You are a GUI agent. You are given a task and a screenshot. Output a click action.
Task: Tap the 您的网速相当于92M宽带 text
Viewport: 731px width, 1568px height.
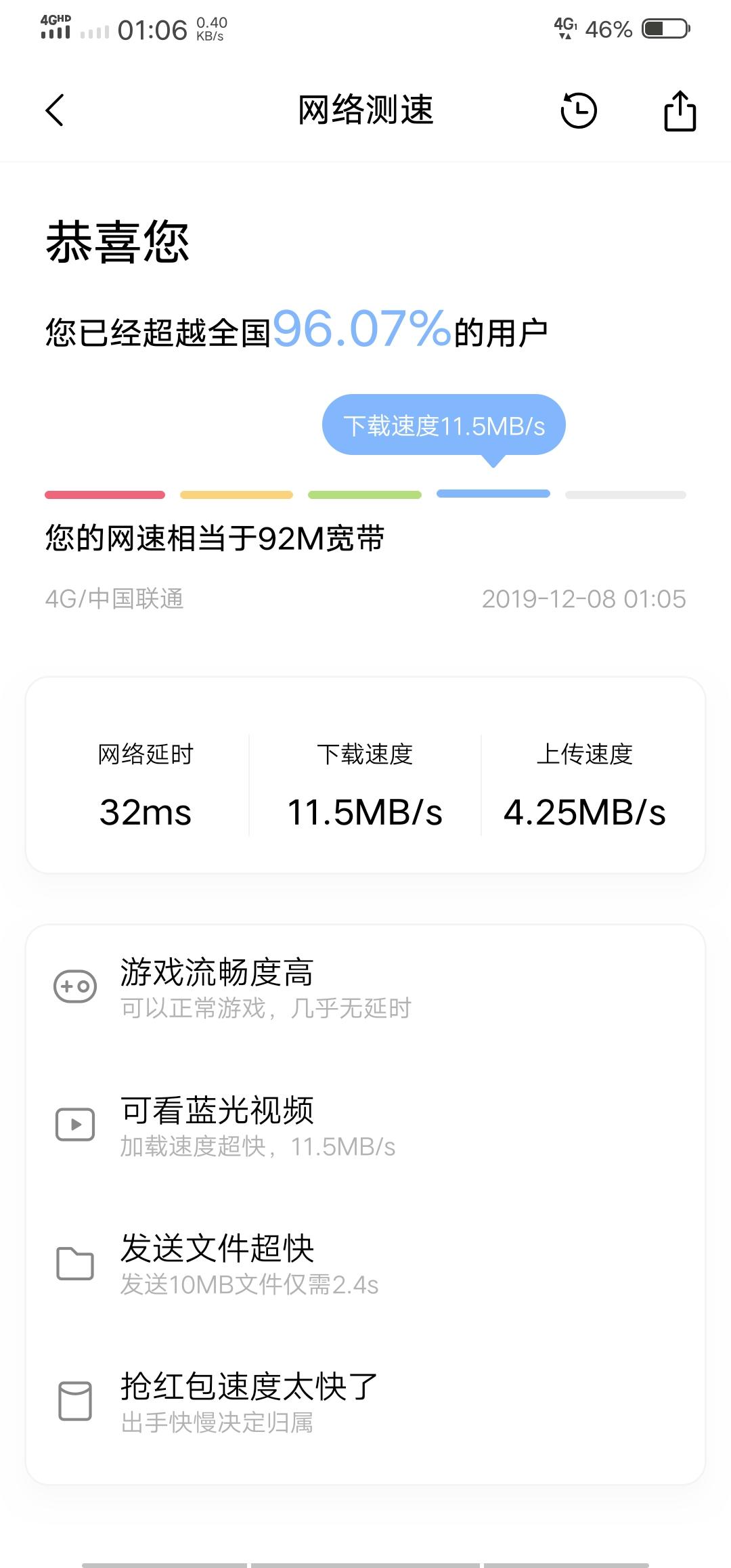[217, 537]
